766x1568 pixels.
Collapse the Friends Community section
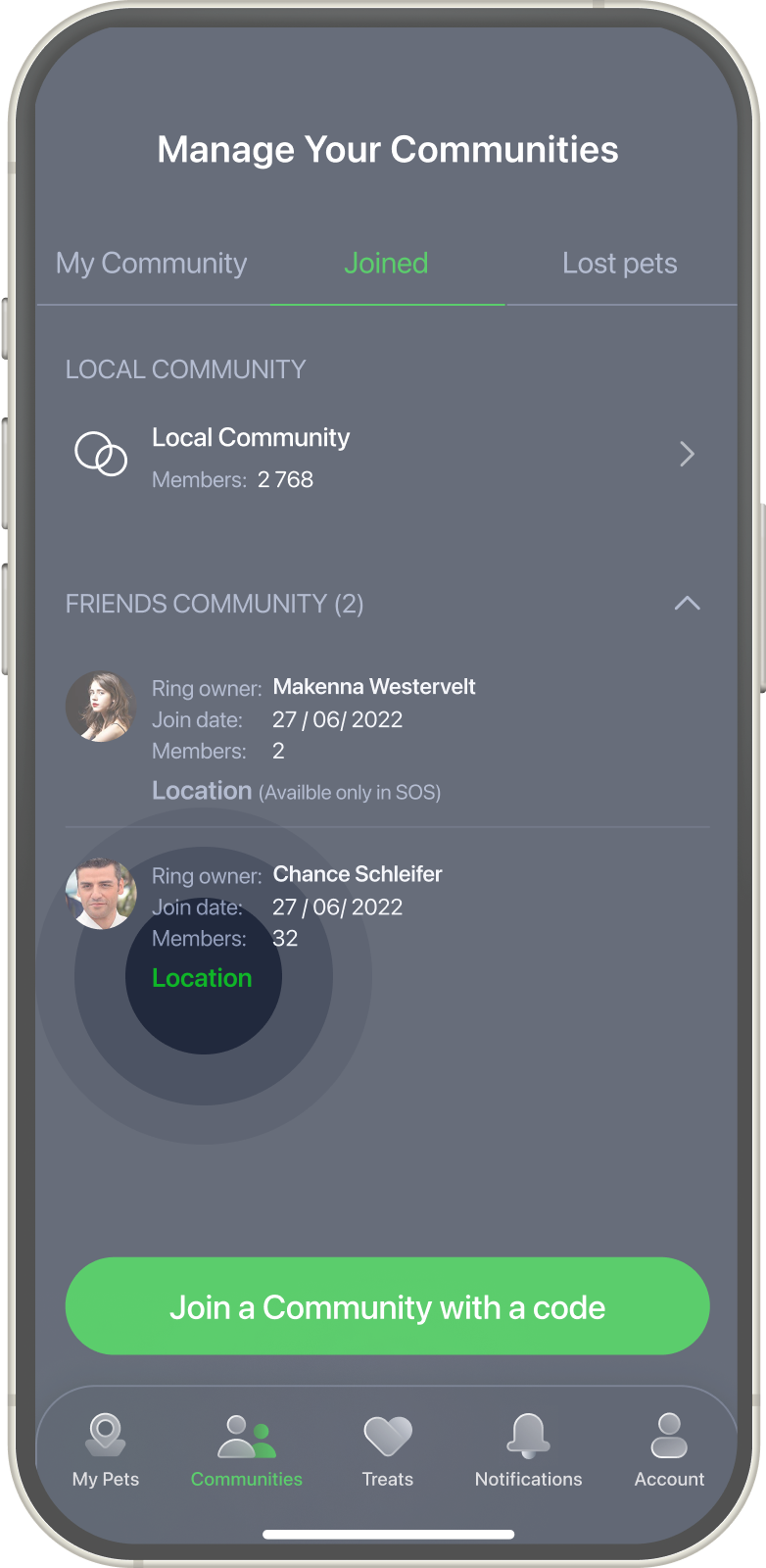pos(687,603)
